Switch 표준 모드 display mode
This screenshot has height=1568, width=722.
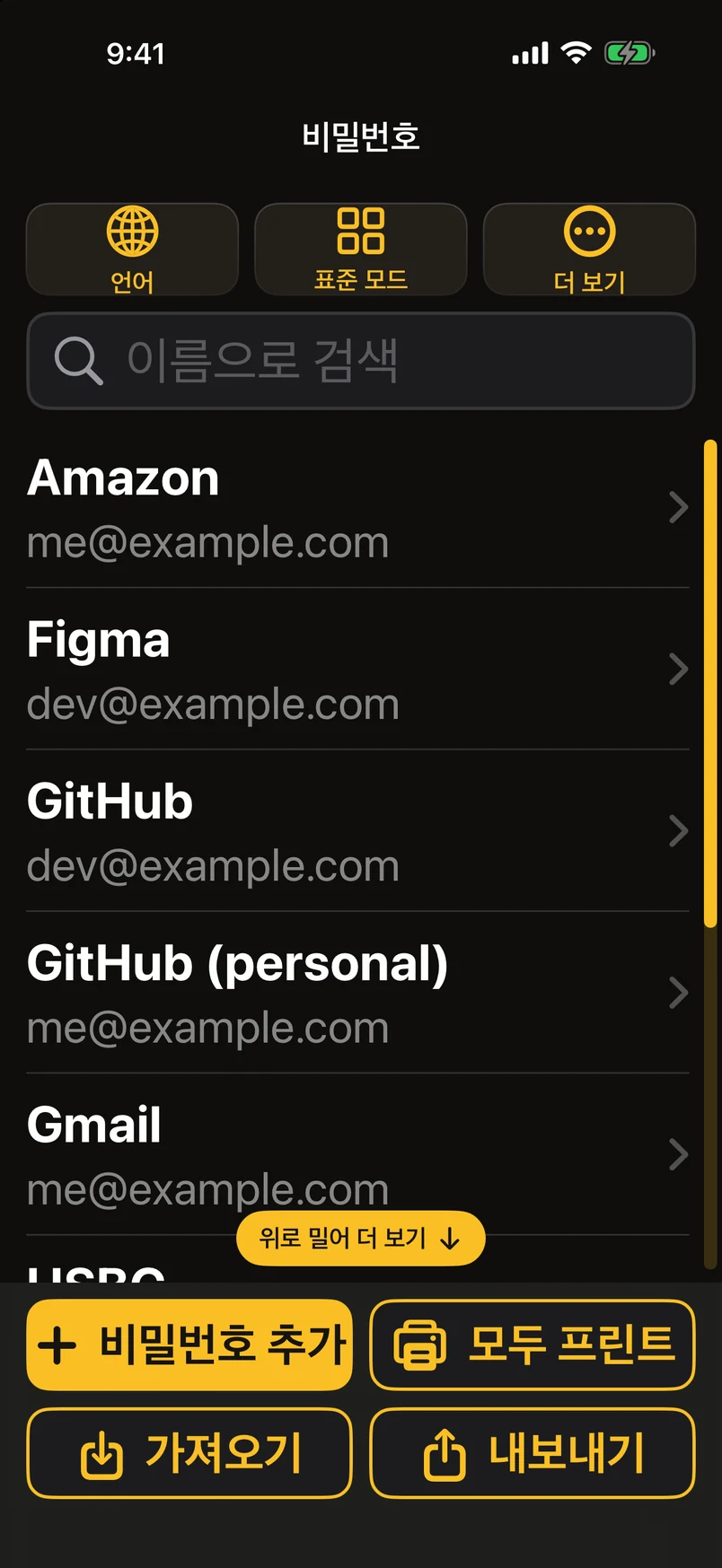coord(361,250)
